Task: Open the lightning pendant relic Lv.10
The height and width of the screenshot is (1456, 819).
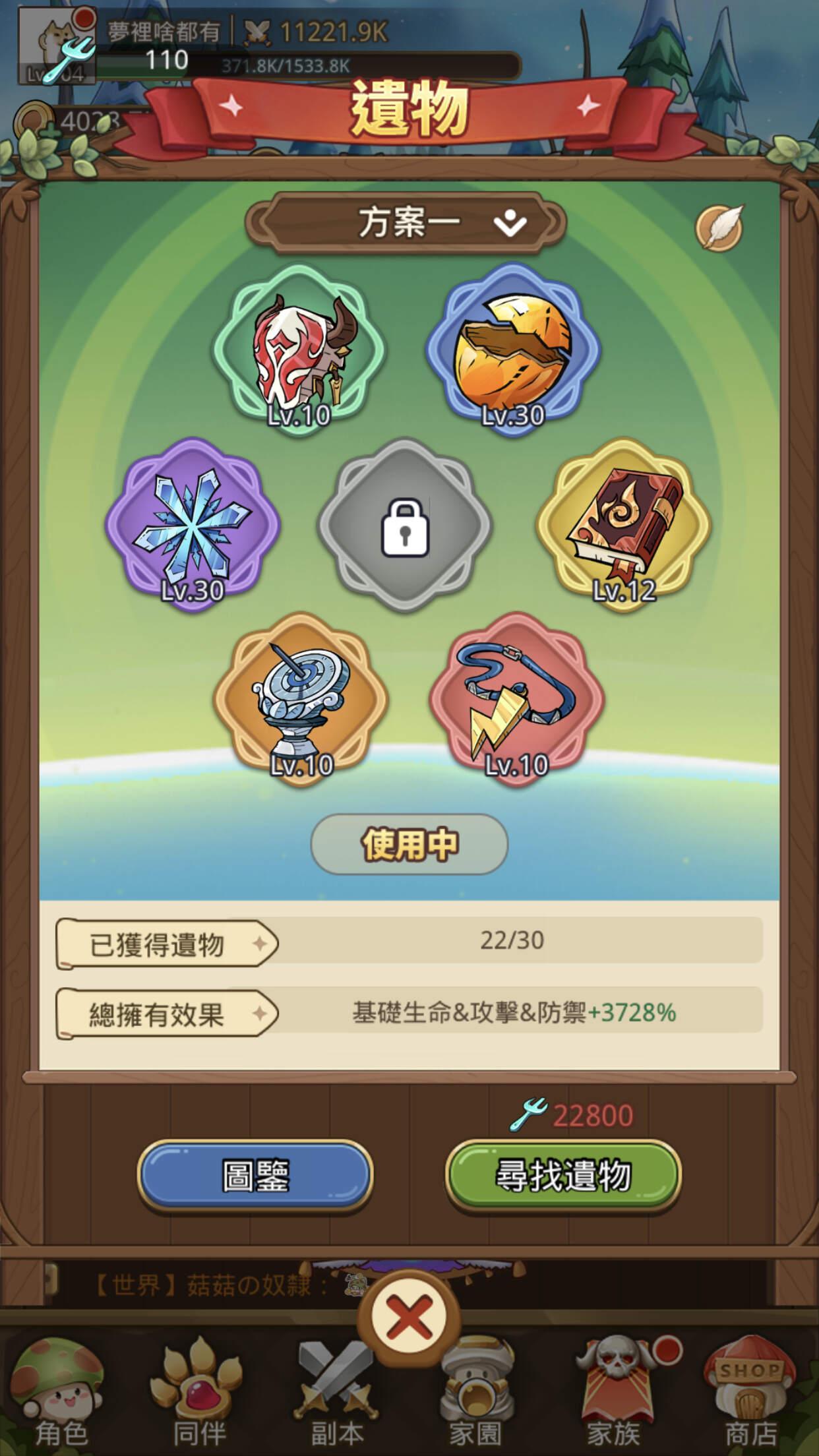Action: (x=516, y=700)
